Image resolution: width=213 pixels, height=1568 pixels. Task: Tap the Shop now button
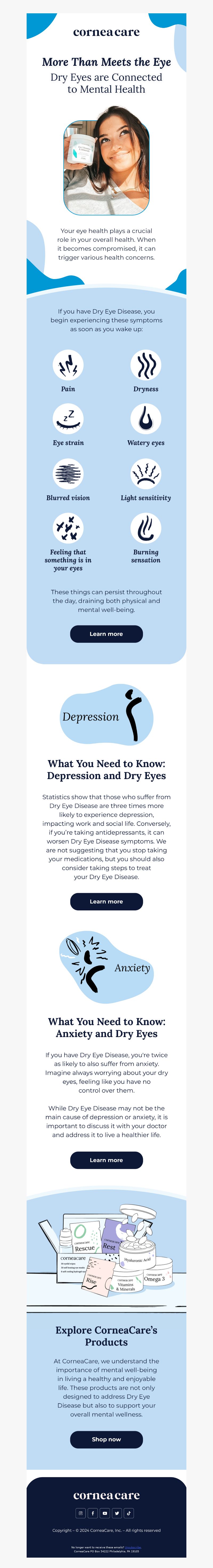(x=106, y=1440)
